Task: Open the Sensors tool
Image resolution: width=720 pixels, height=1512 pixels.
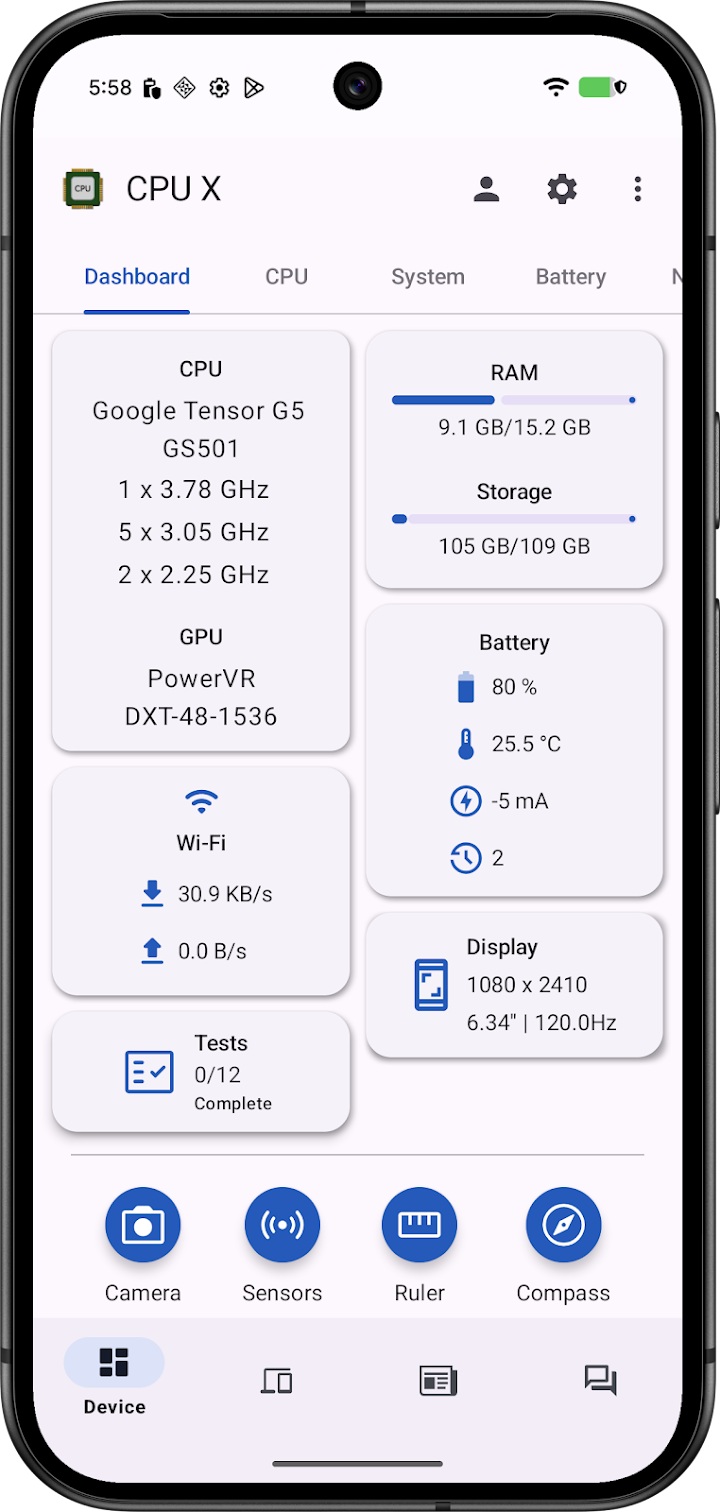Action: click(282, 1225)
